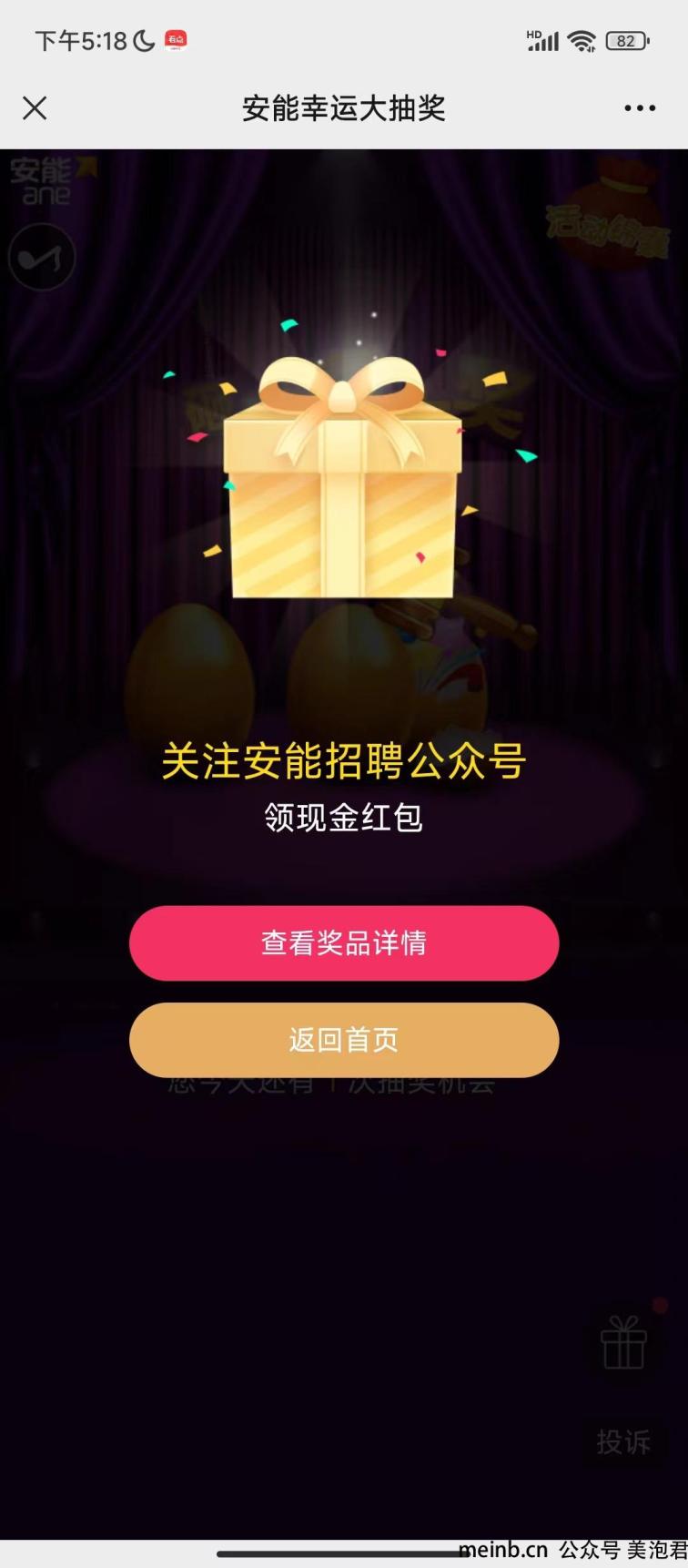Tap 返回首页 to return home
Image resolution: width=688 pixels, height=1568 pixels.
pyautogui.click(x=344, y=1040)
